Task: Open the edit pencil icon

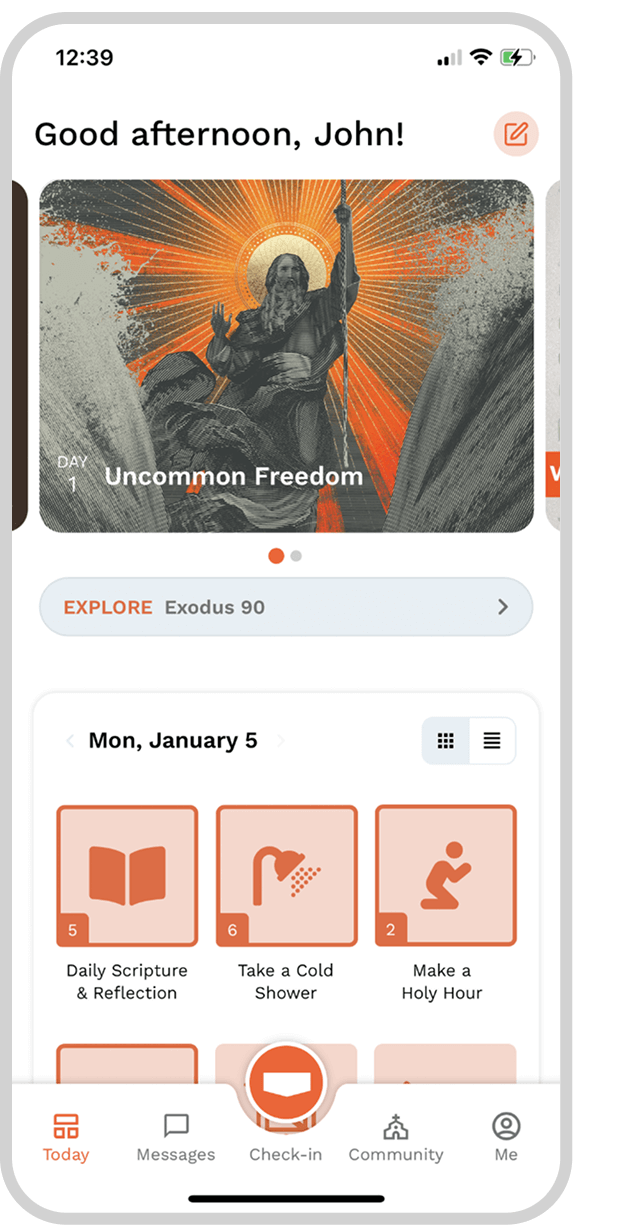Action: 516,134
